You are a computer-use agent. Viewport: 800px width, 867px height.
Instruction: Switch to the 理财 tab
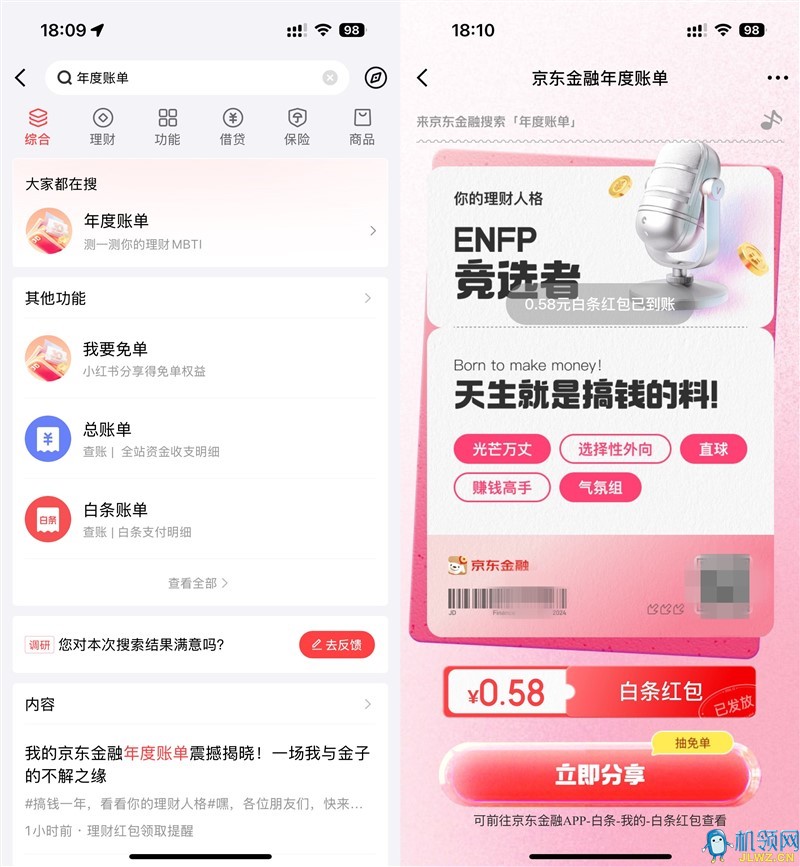click(102, 127)
